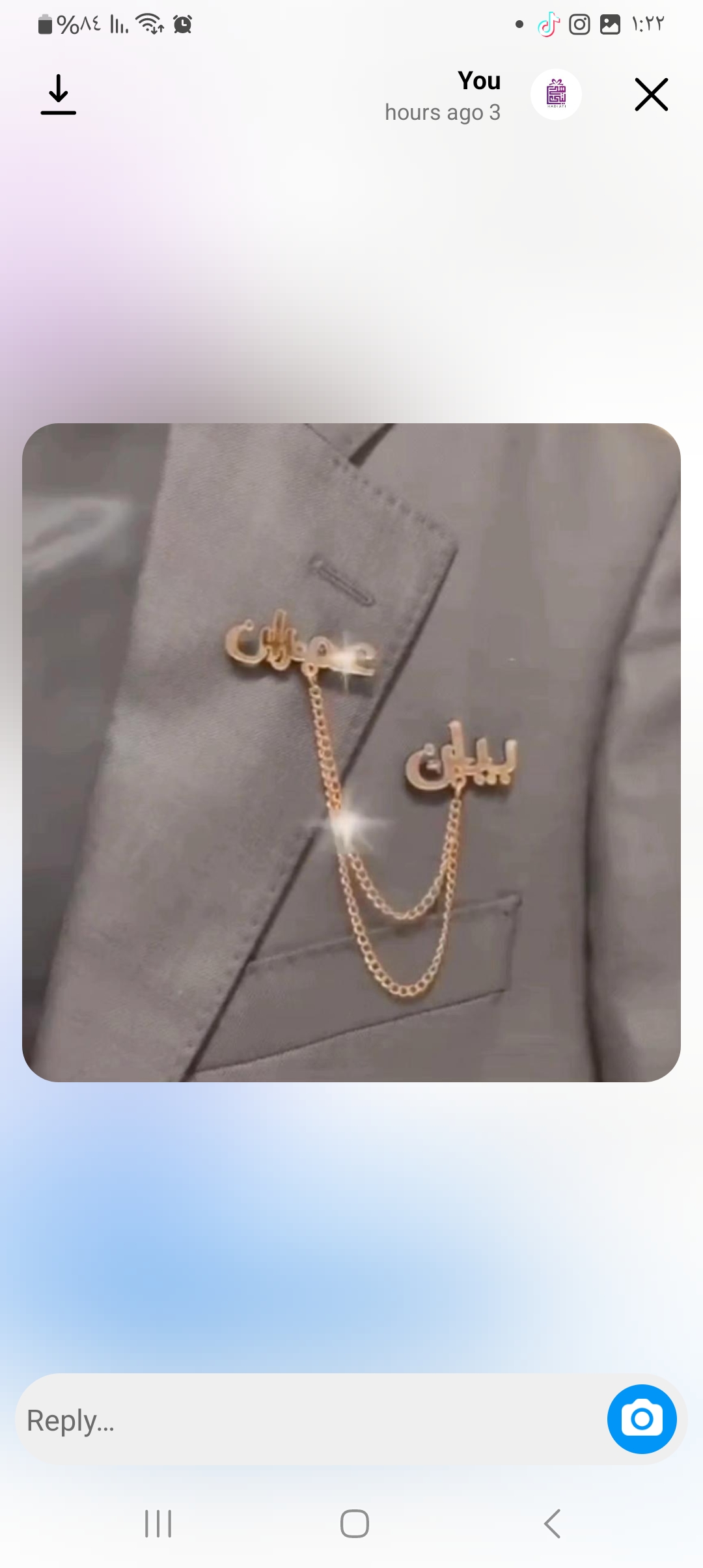This screenshot has height=1568, width=703.
Task: Close the story viewer
Action: (651, 95)
